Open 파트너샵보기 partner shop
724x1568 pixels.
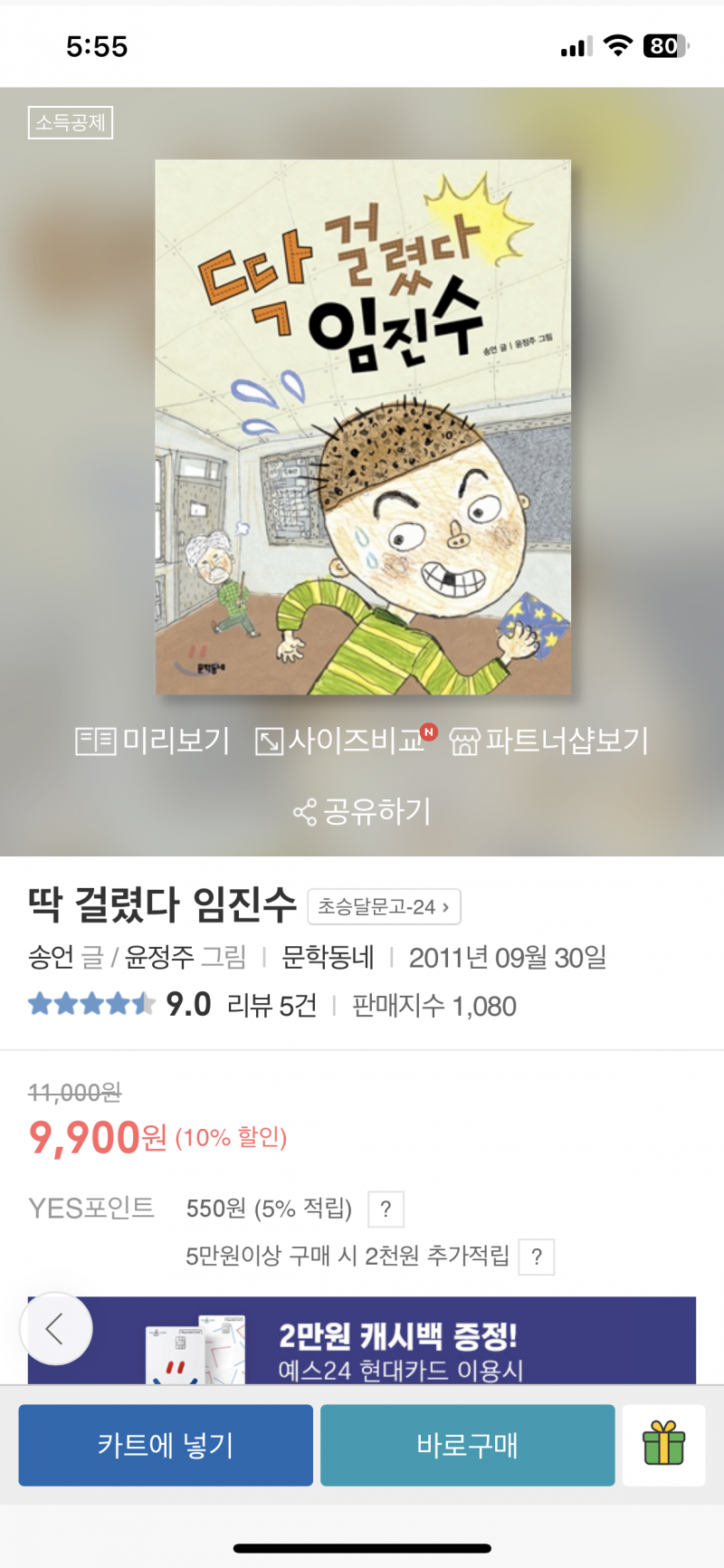[x=549, y=741]
